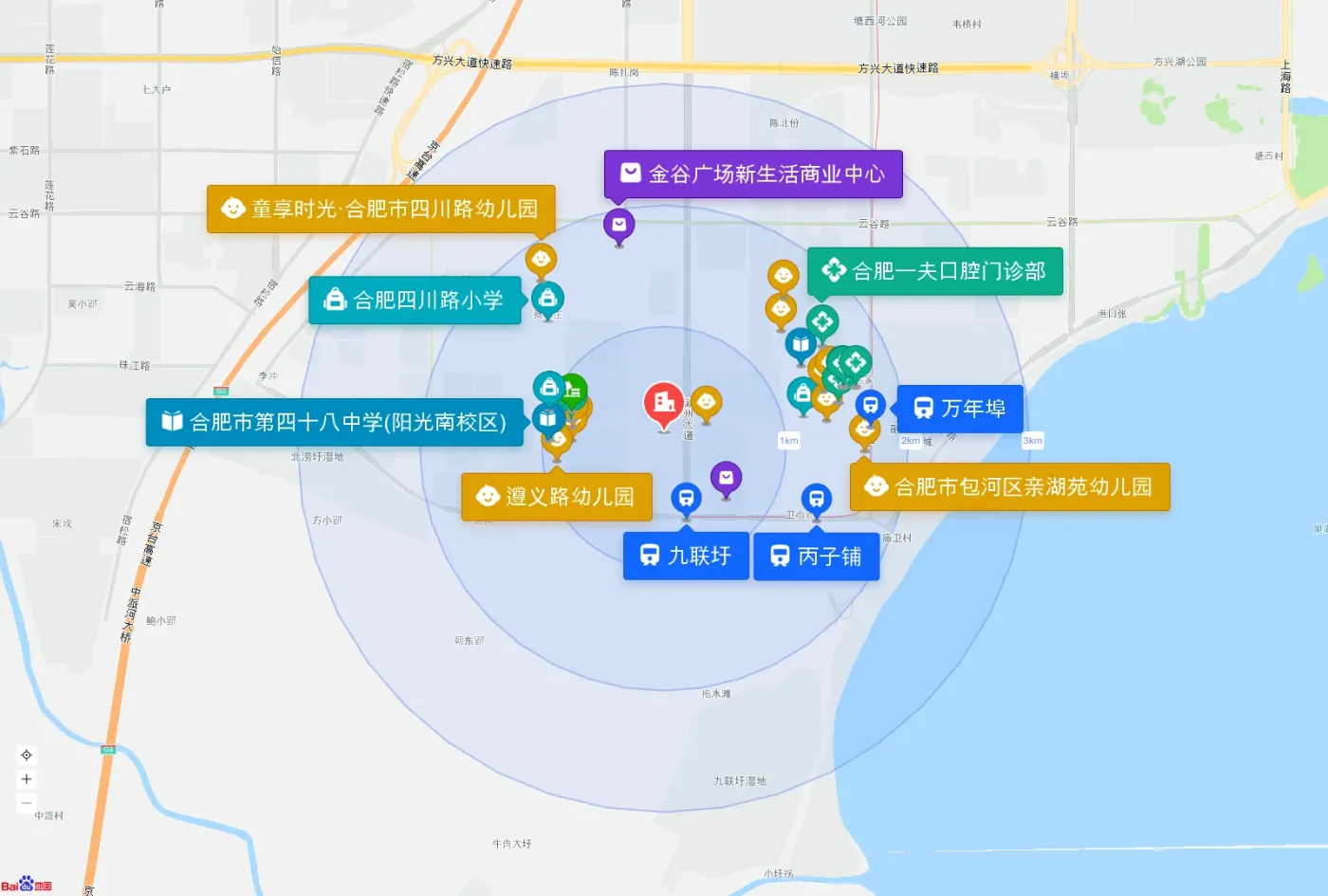Screen dimensions: 1328x896
Task: Zoom in with the plus button
Action: coord(27,779)
